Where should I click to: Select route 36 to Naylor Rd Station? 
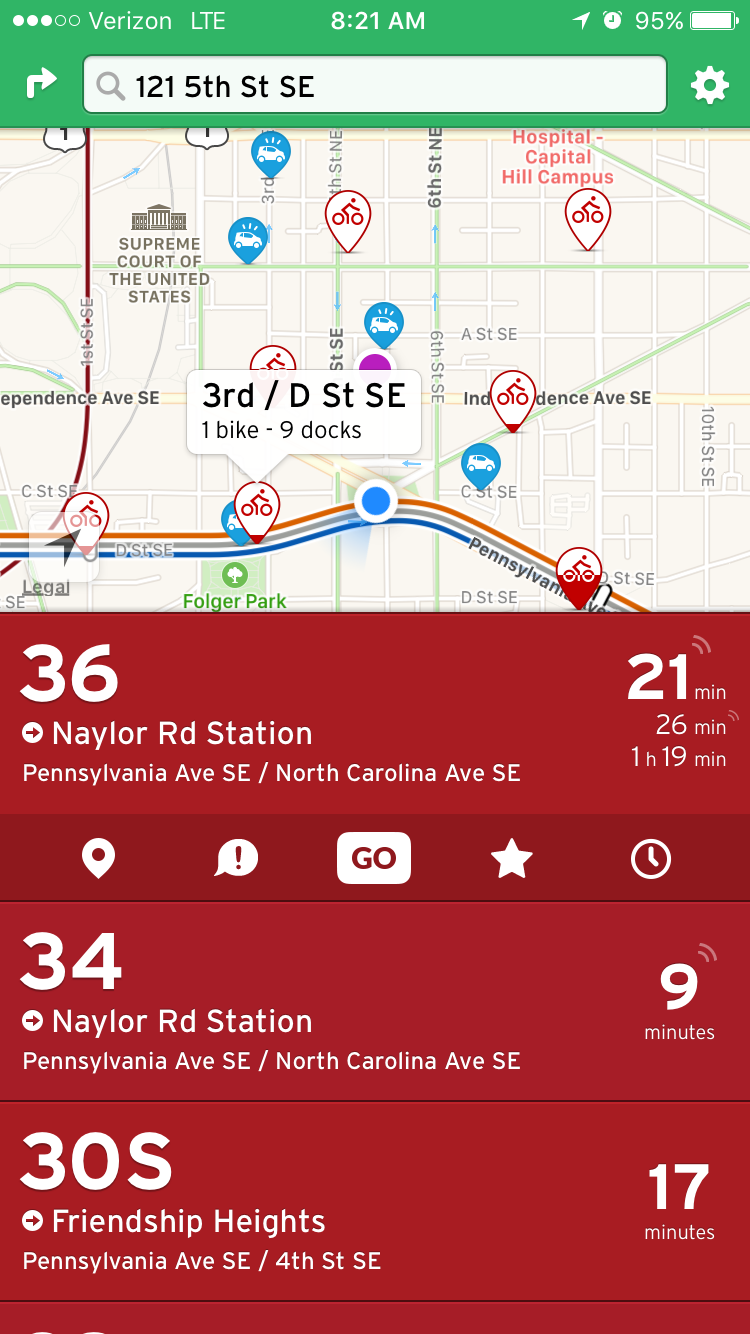click(375, 713)
